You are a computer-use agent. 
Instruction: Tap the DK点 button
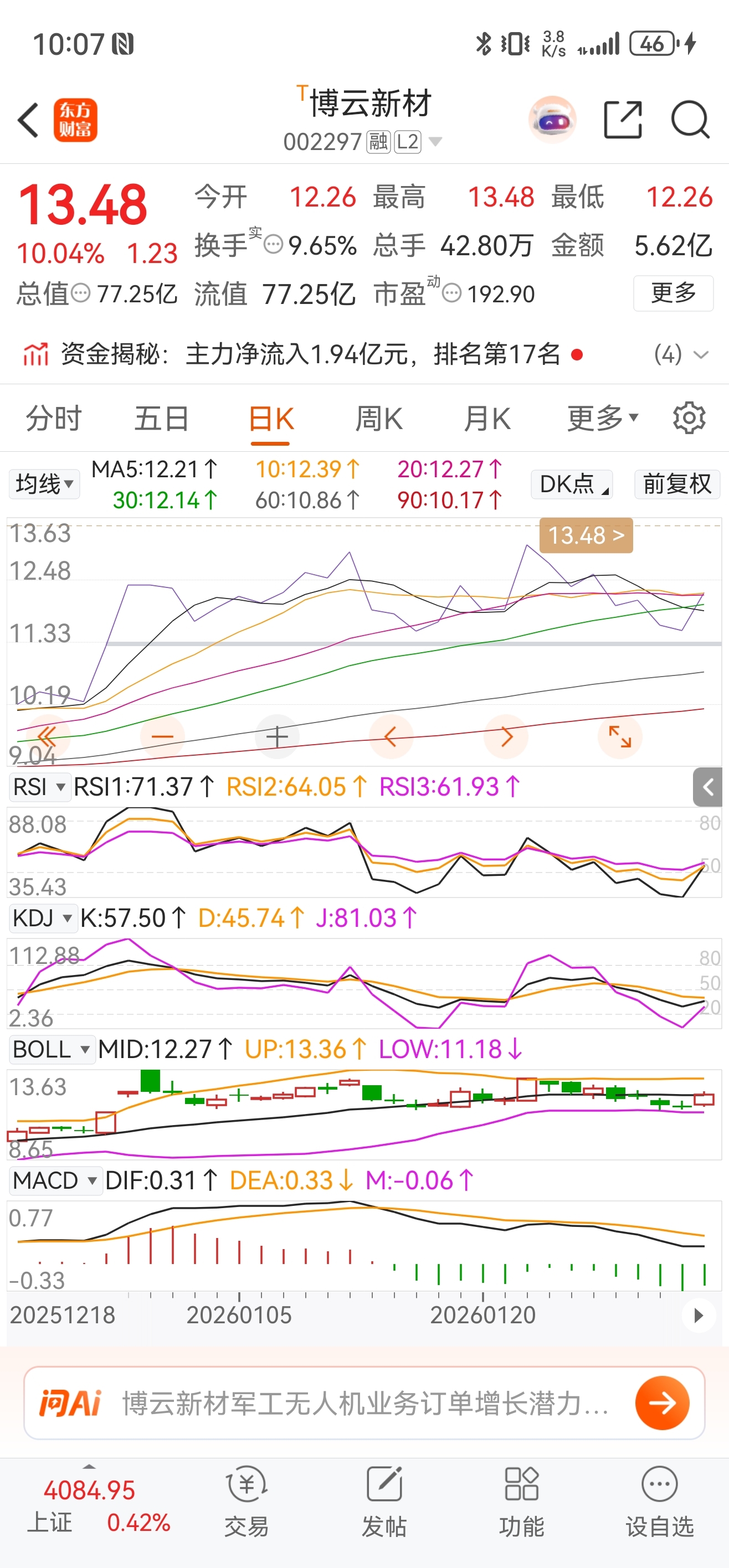tap(571, 484)
